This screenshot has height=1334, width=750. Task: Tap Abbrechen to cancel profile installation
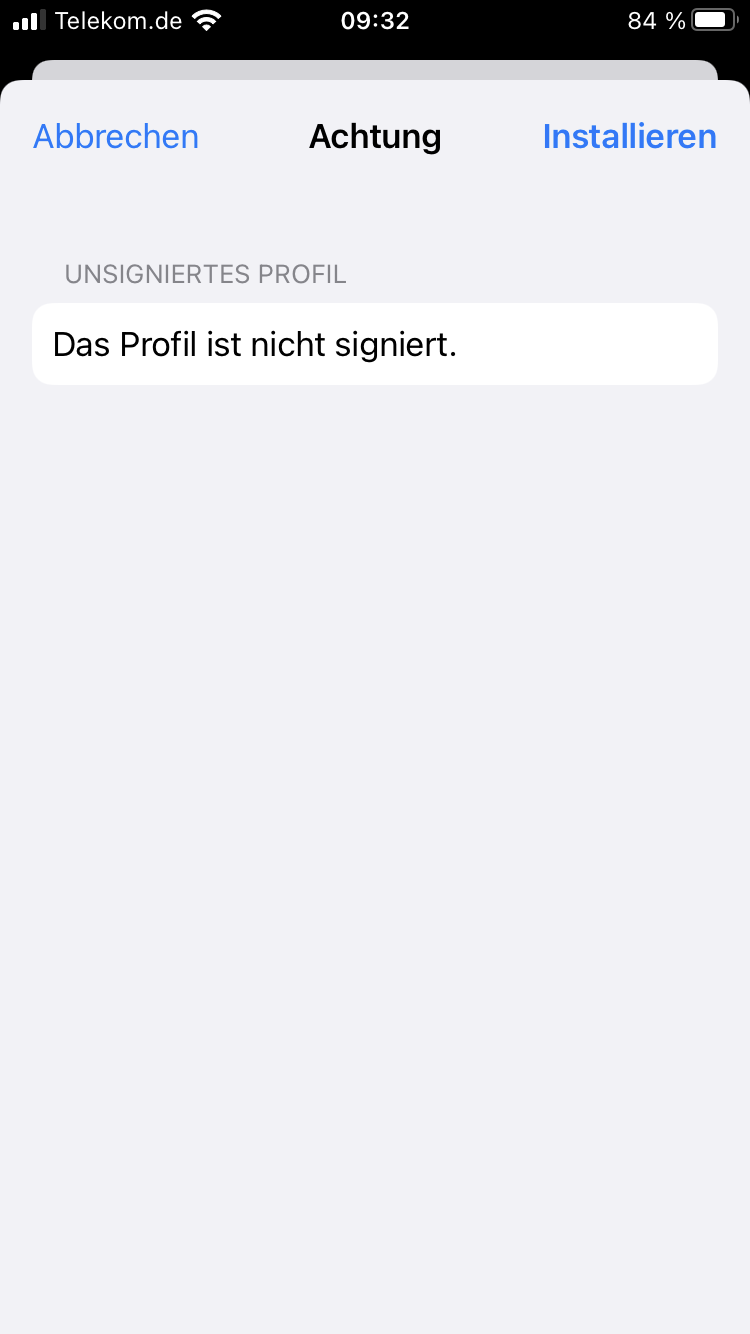point(116,137)
